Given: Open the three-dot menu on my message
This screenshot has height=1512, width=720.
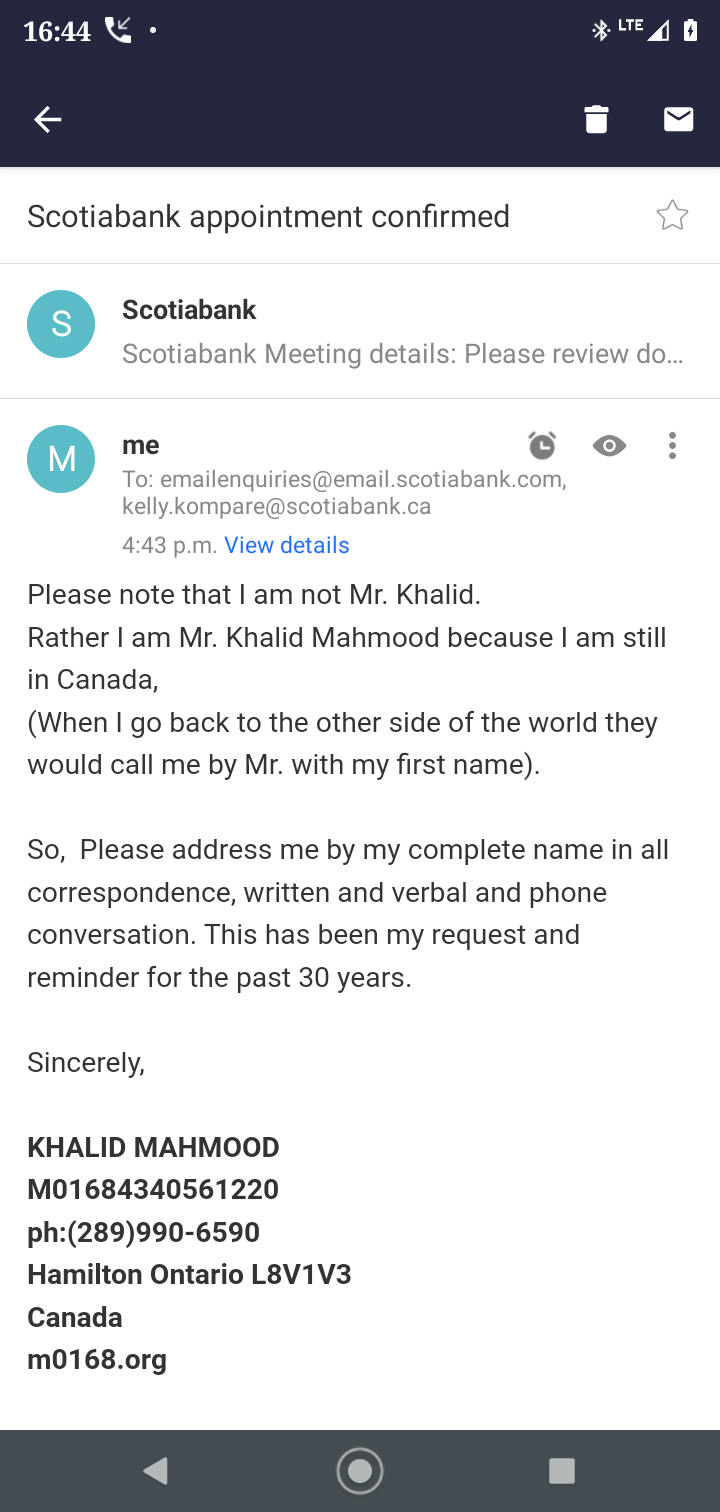Looking at the screenshot, I should [x=672, y=446].
